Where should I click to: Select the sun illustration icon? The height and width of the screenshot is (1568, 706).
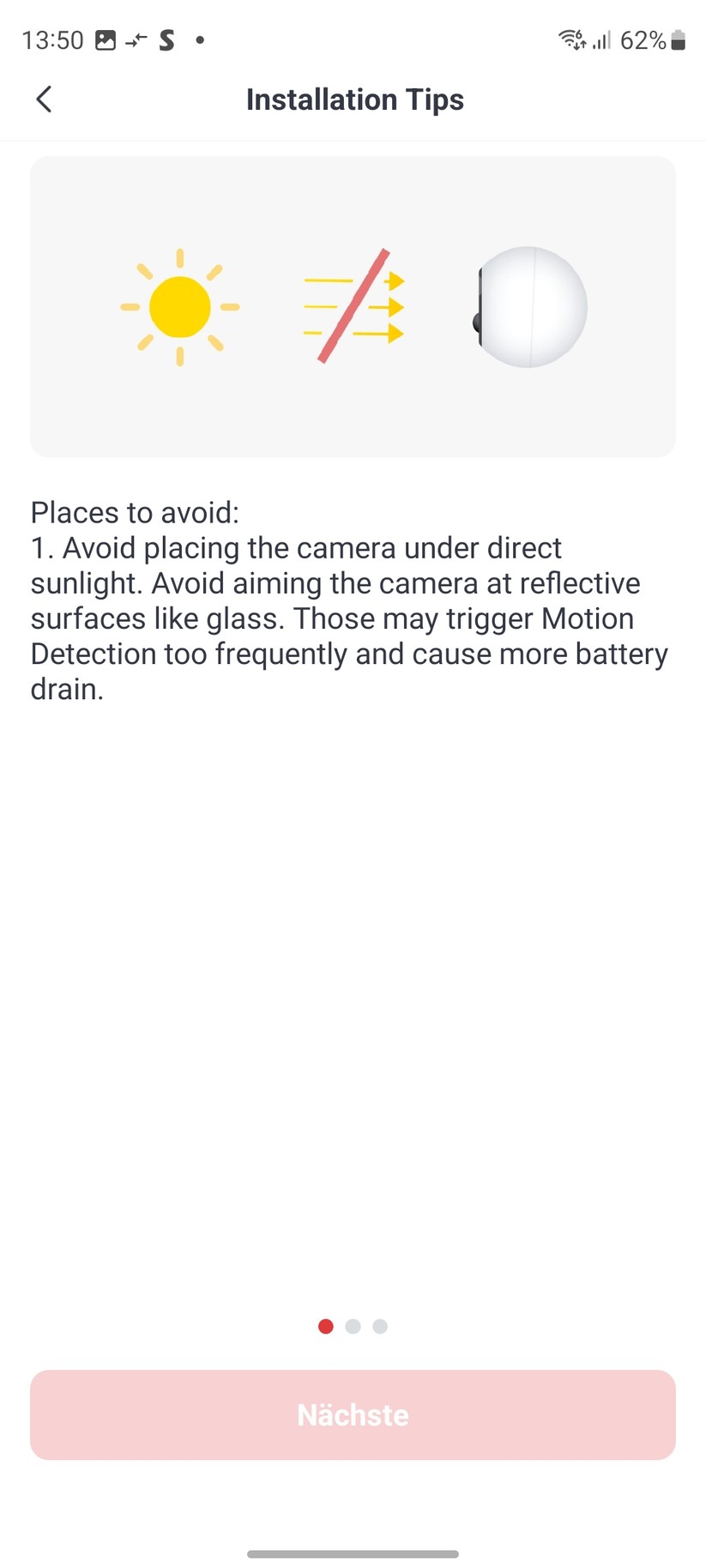click(178, 306)
